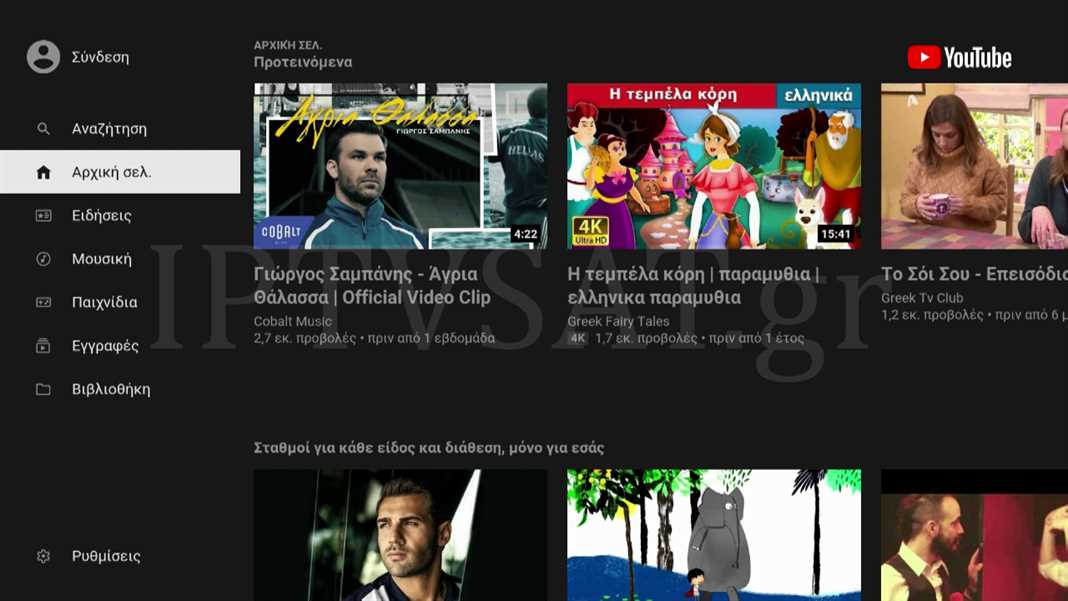Open Βιβλιοθήκη library
This screenshot has width=1068, height=601.
click(110, 389)
